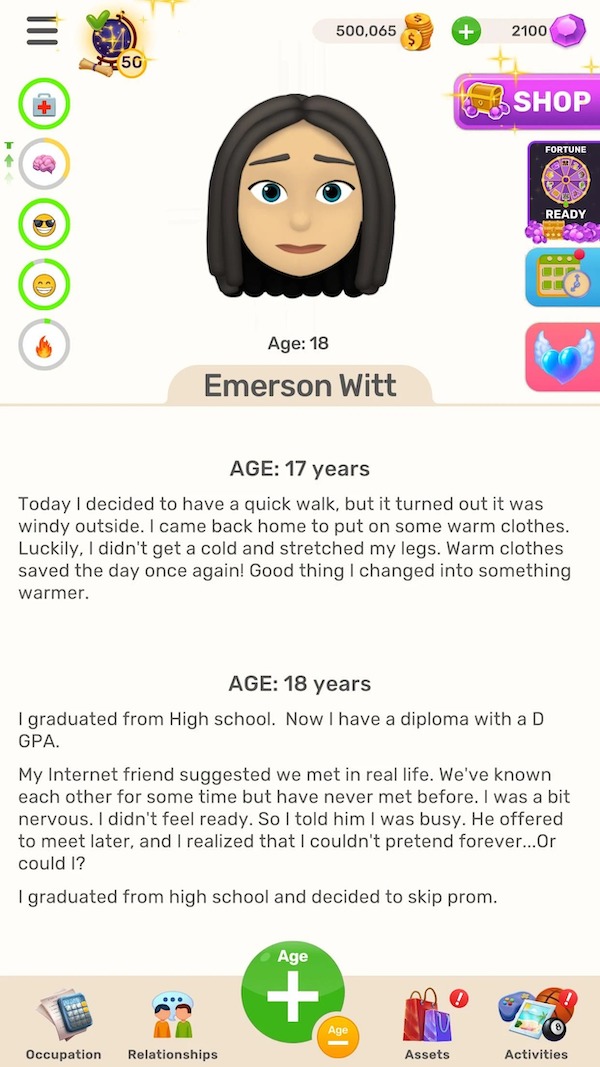Image resolution: width=600 pixels, height=1067 pixels.
Task: Open the calendar rewards icon
Action: coord(563,277)
